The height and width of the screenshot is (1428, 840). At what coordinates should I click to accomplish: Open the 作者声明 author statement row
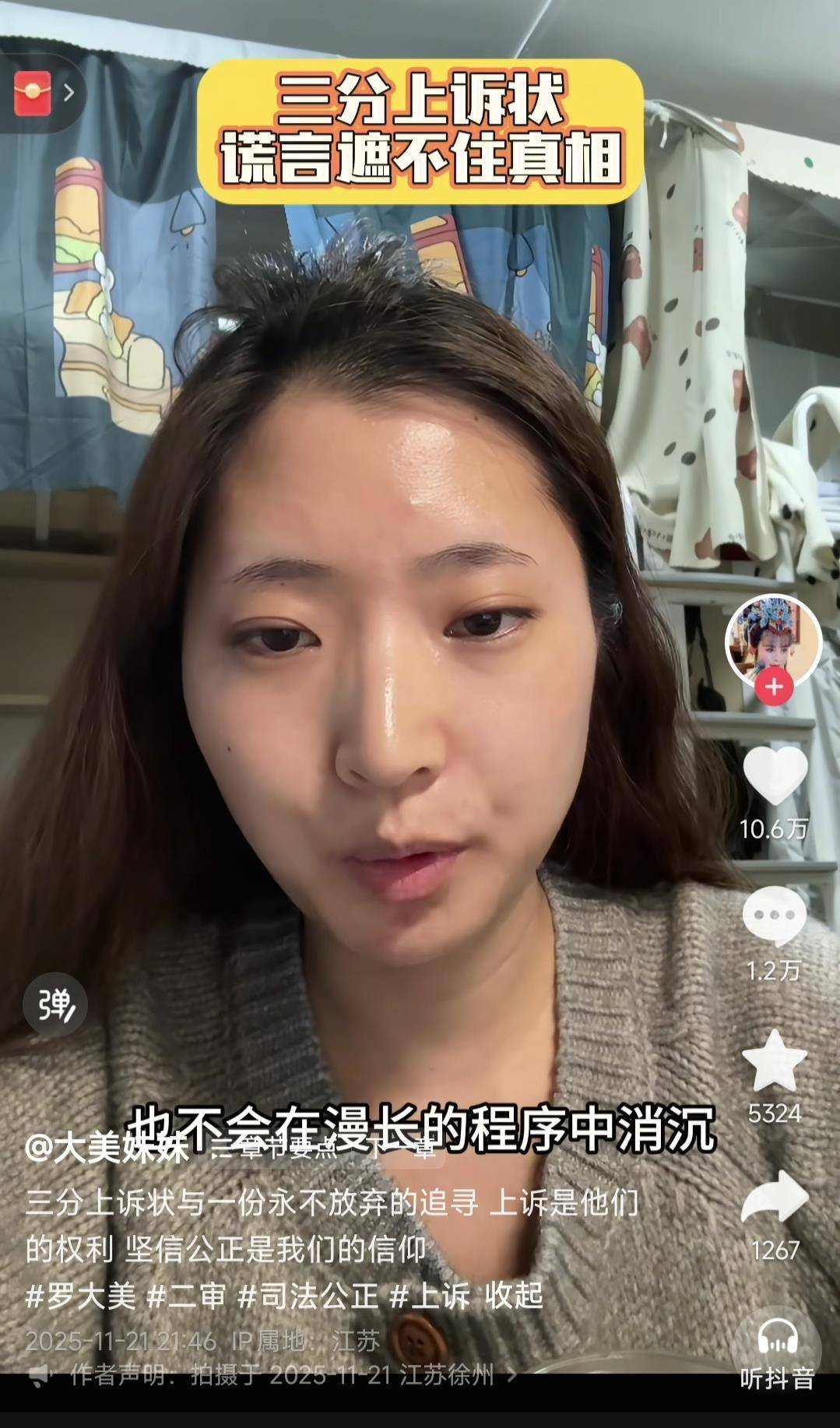tap(280, 1375)
